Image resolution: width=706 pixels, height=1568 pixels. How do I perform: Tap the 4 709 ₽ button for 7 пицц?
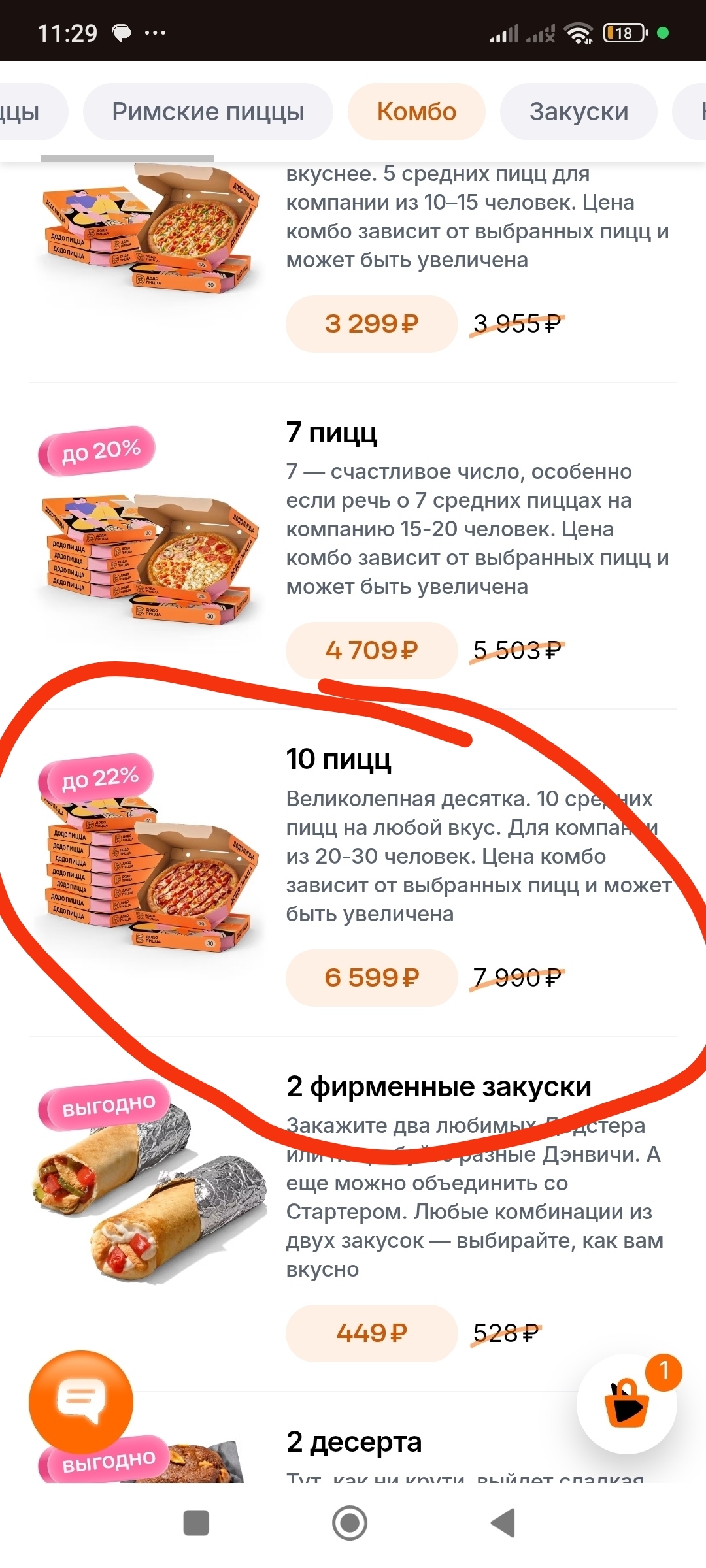[371, 651]
